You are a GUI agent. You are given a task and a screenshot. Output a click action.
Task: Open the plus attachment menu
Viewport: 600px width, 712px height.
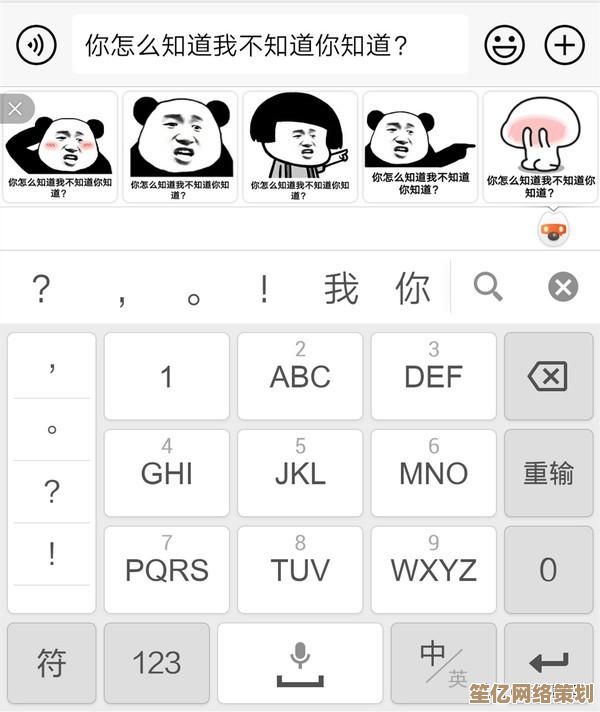tap(564, 44)
